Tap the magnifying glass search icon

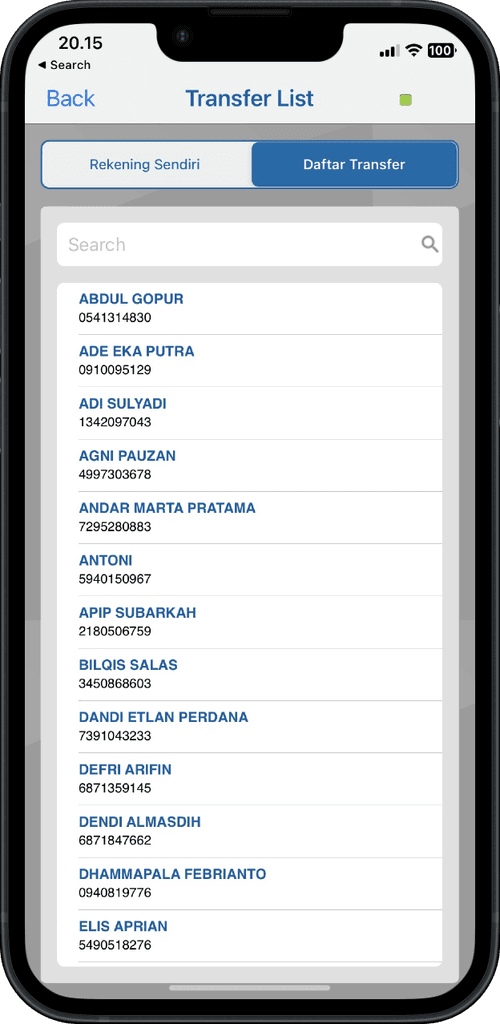point(430,244)
